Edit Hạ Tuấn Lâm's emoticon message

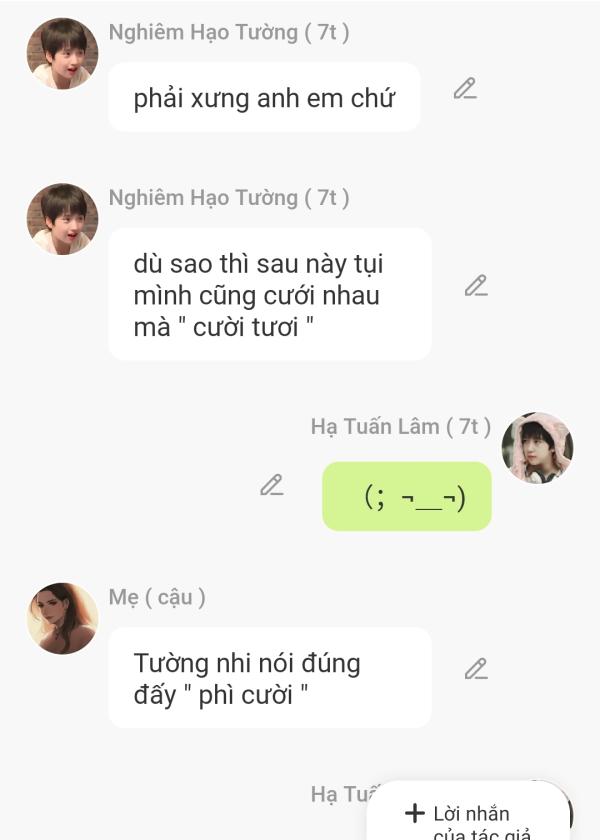pos(272,486)
